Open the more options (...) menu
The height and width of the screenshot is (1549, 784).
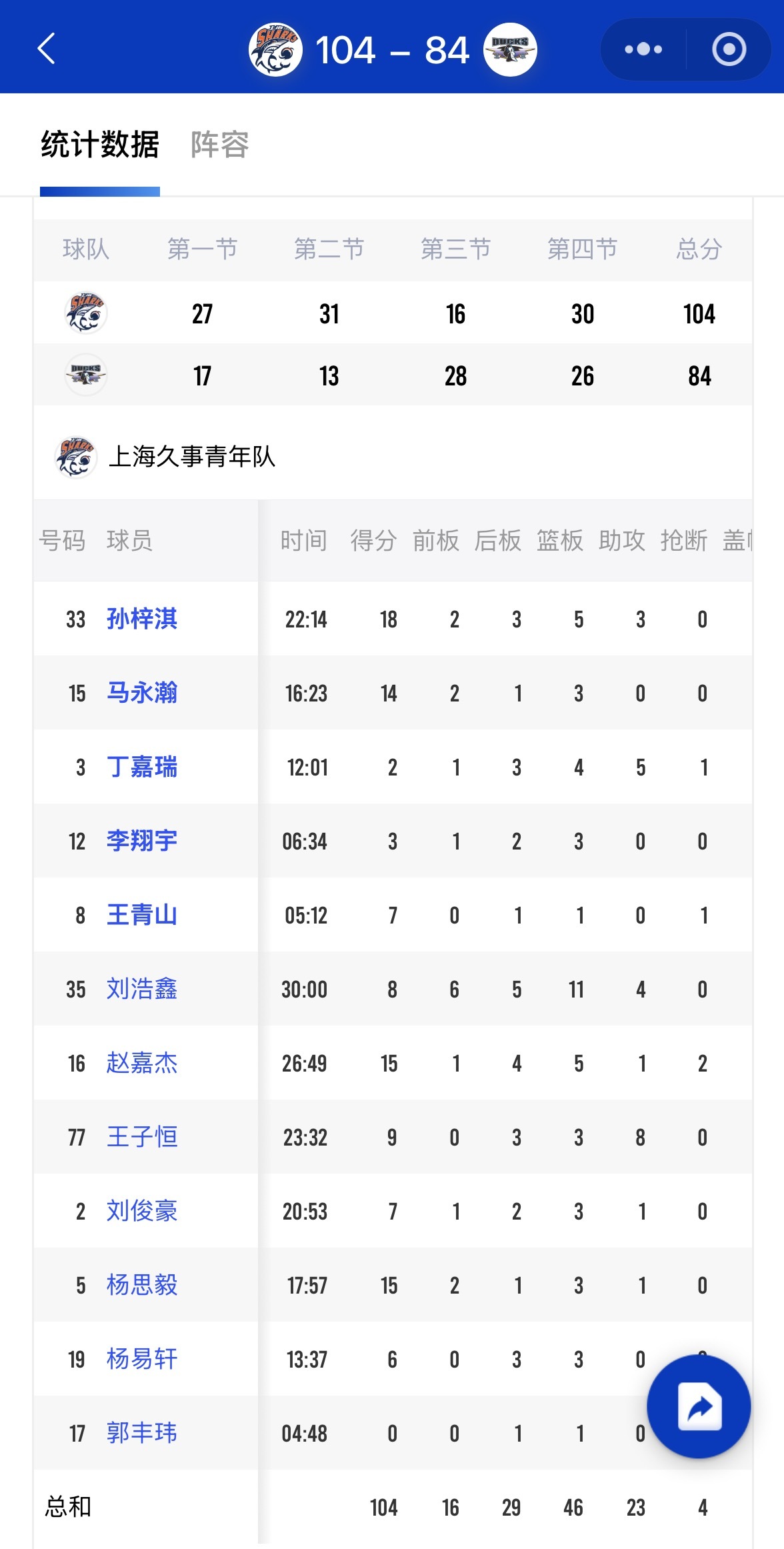(642, 50)
